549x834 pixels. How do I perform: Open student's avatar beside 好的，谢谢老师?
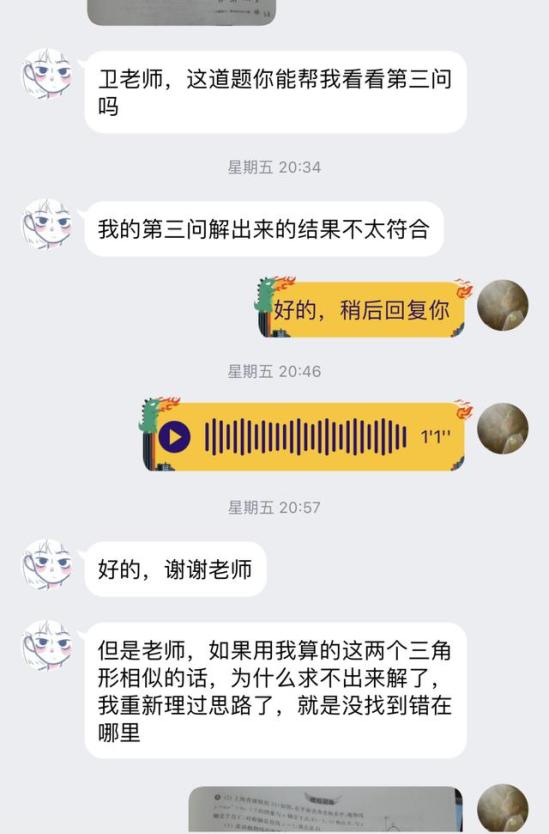point(47,565)
